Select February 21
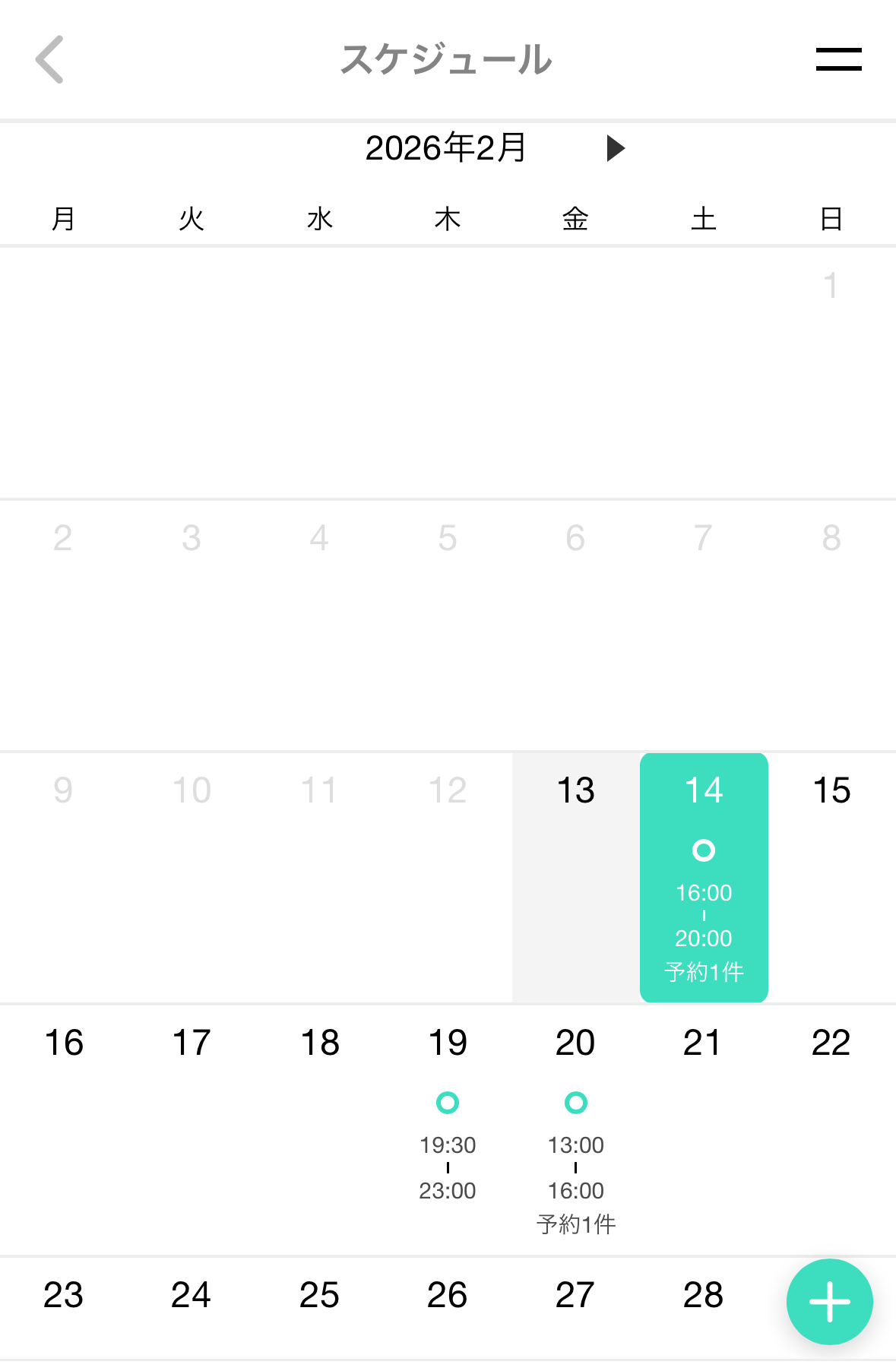 tap(703, 1129)
